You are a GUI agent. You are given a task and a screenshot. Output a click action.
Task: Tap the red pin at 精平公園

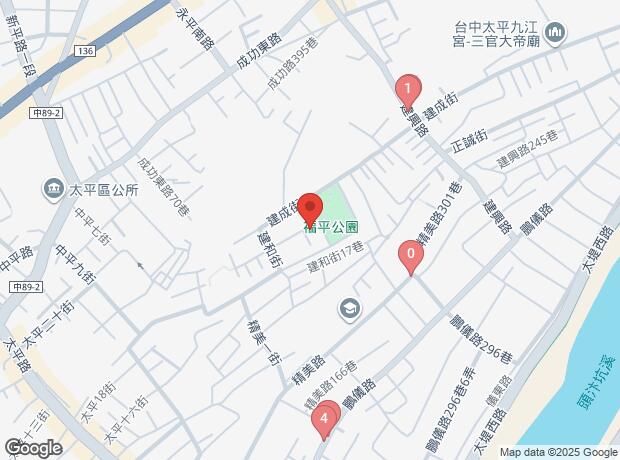(x=309, y=207)
